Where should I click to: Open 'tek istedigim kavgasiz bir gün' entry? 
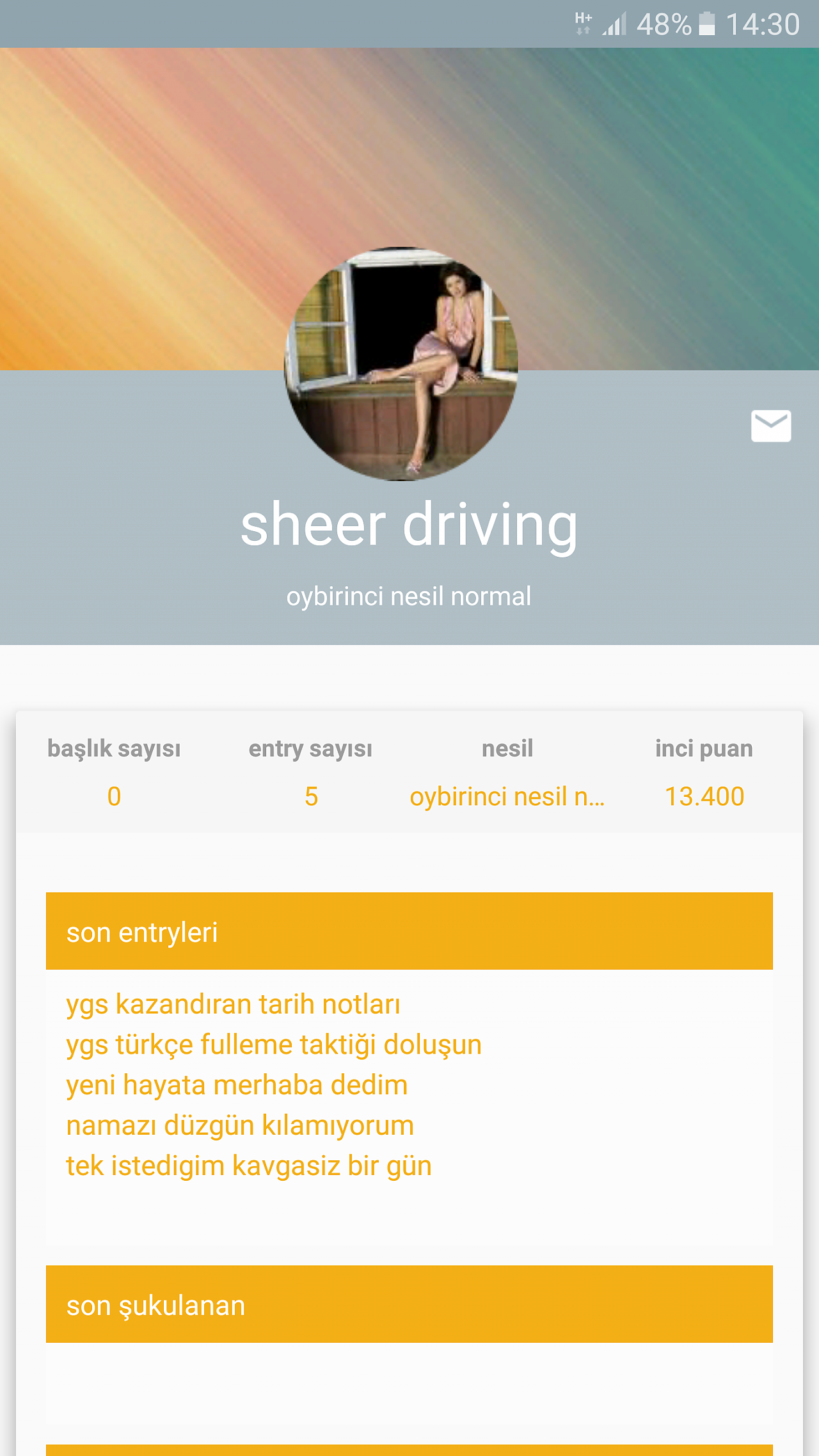click(x=249, y=1166)
